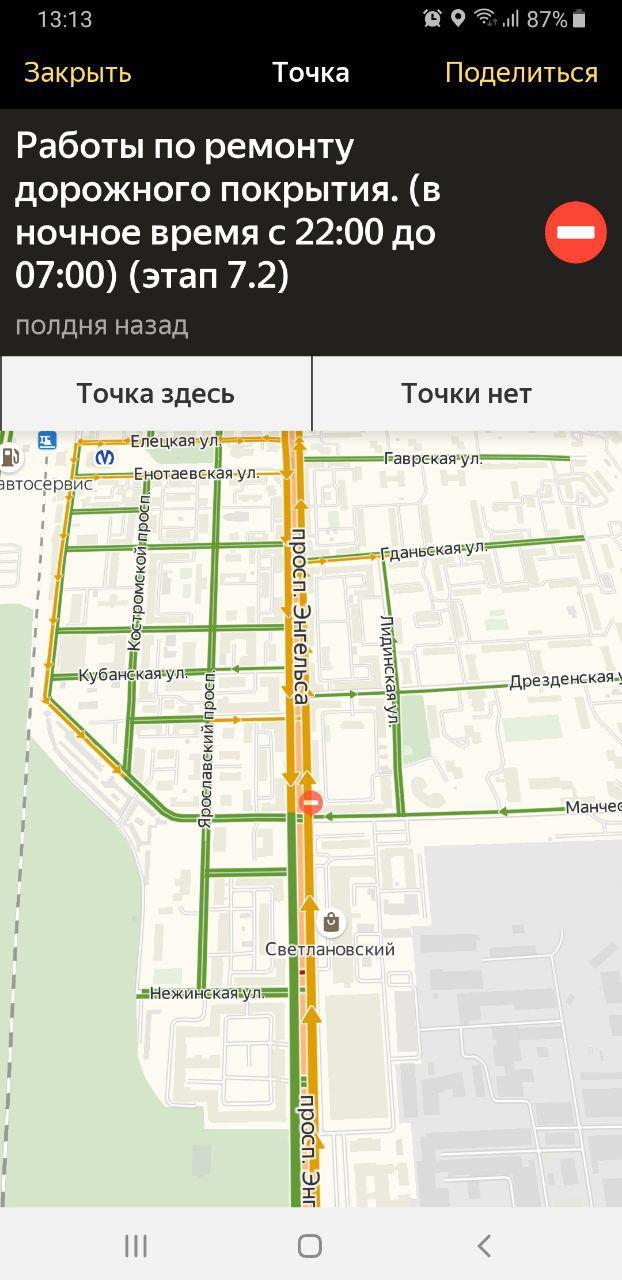
Task: Share this road works point
Action: pos(521,73)
